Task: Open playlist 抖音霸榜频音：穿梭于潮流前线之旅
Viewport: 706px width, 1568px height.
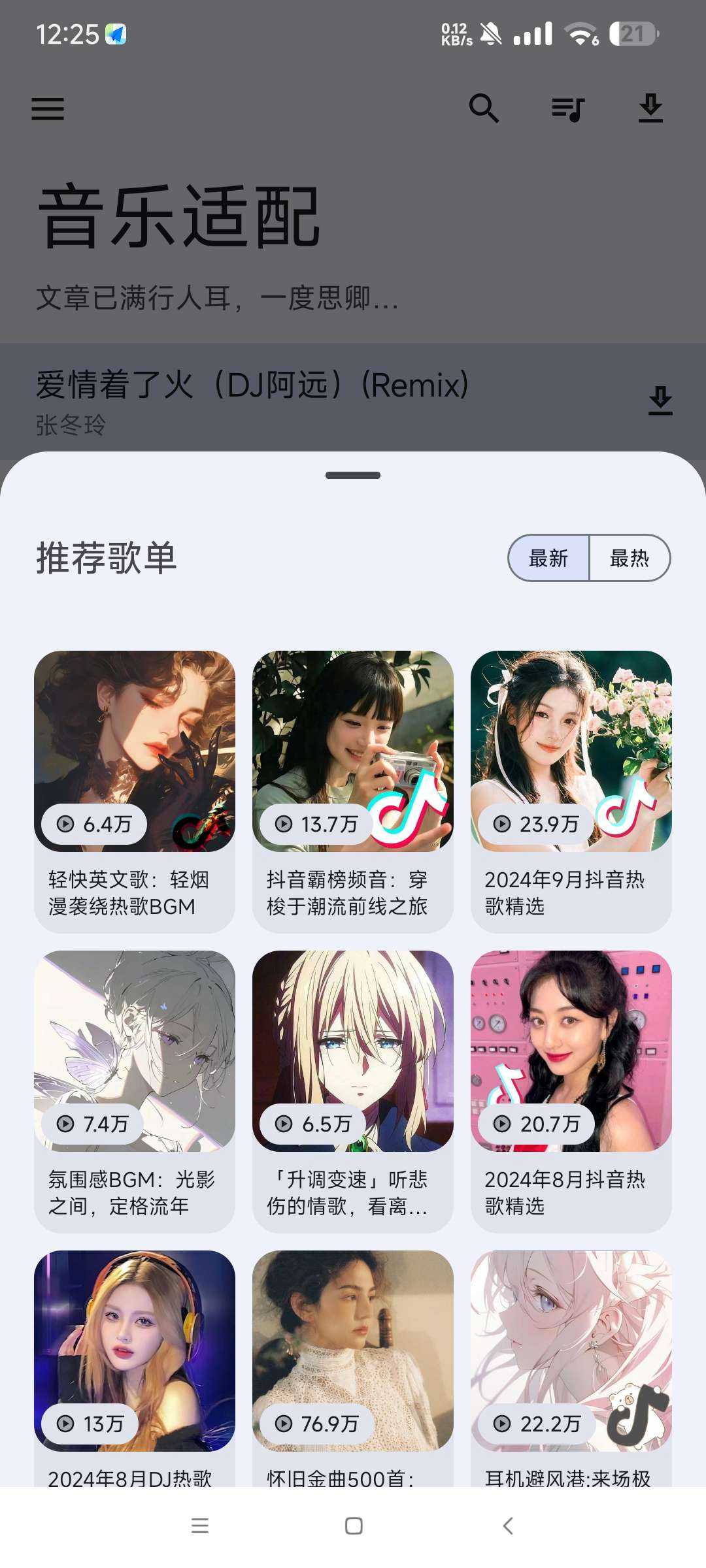Action: [x=353, y=791]
